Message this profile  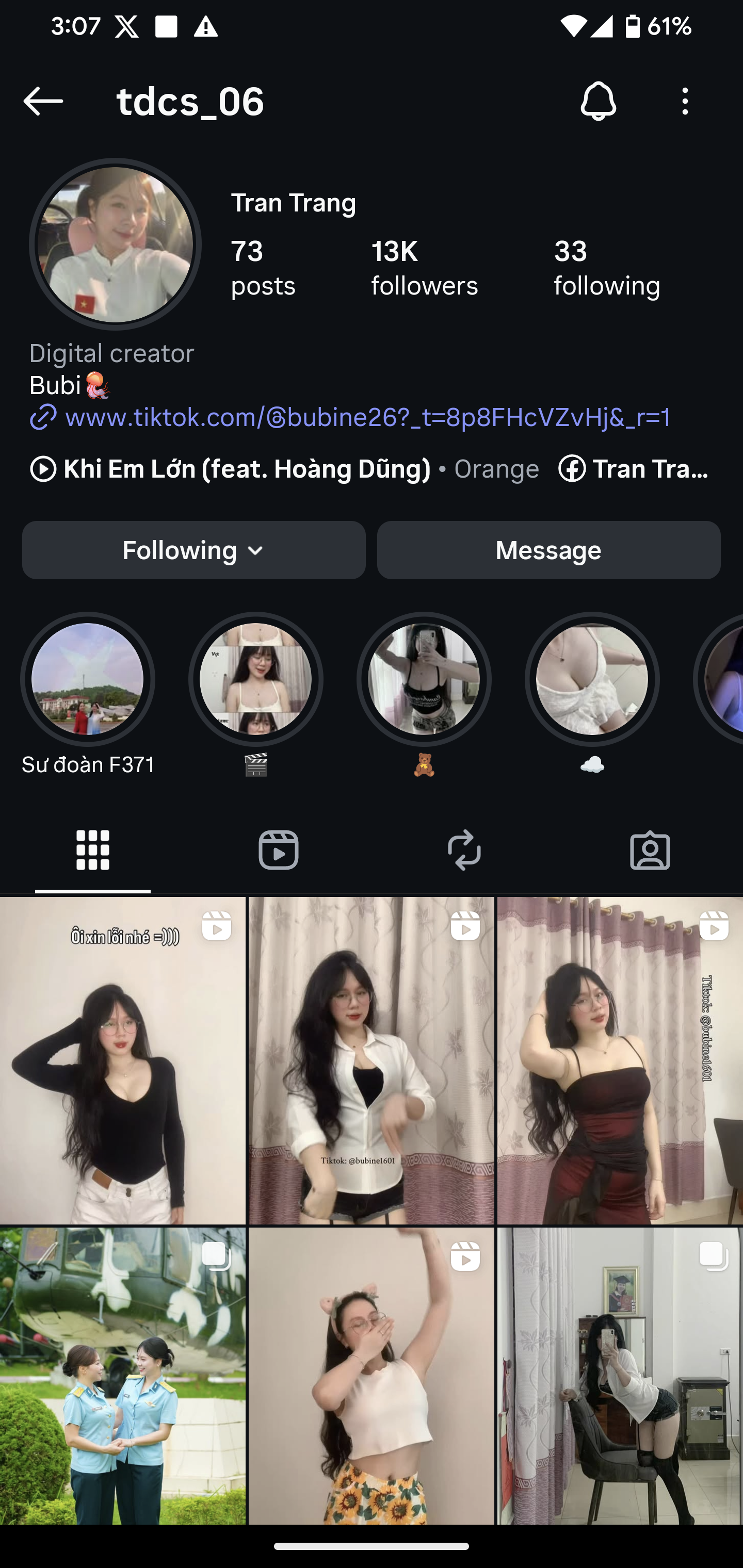coord(548,550)
